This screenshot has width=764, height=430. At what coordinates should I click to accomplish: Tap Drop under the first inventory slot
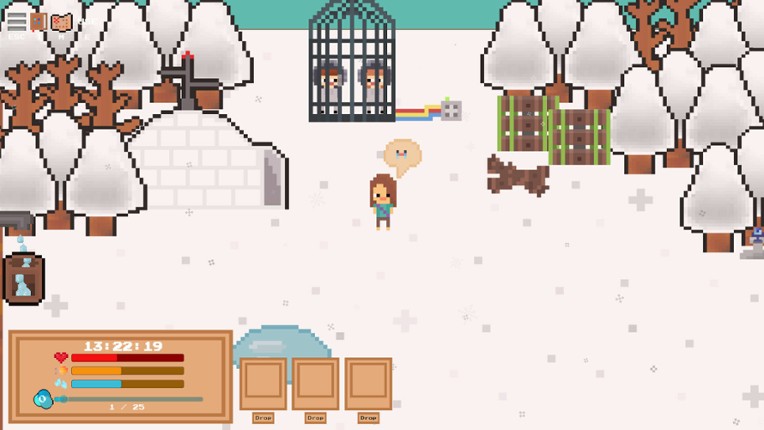(x=263, y=418)
